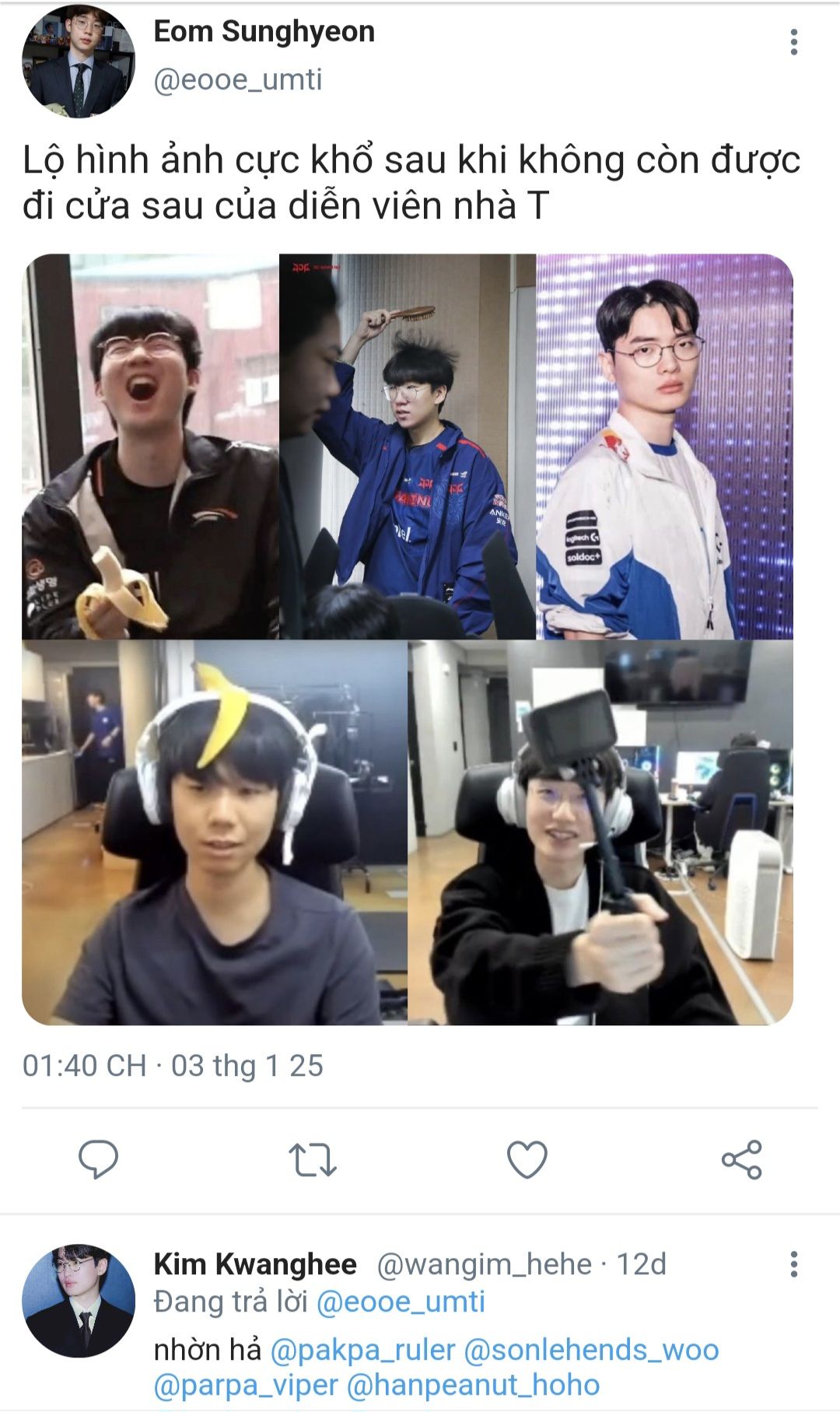Reply to Eom Sunghyeon's tweet

pyautogui.click(x=98, y=1160)
